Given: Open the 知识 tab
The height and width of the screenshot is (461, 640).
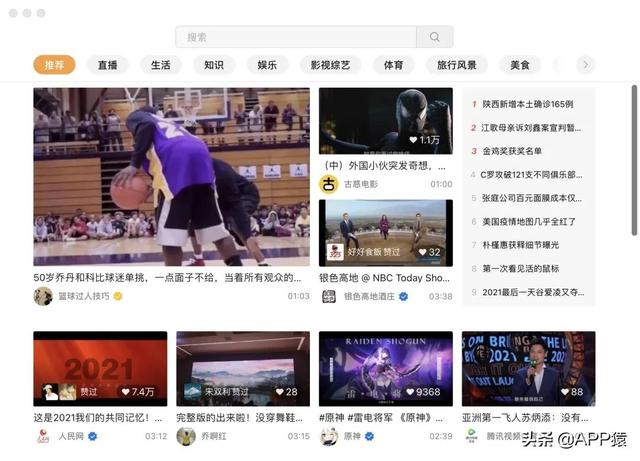Looking at the screenshot, I should pos(213,65).
